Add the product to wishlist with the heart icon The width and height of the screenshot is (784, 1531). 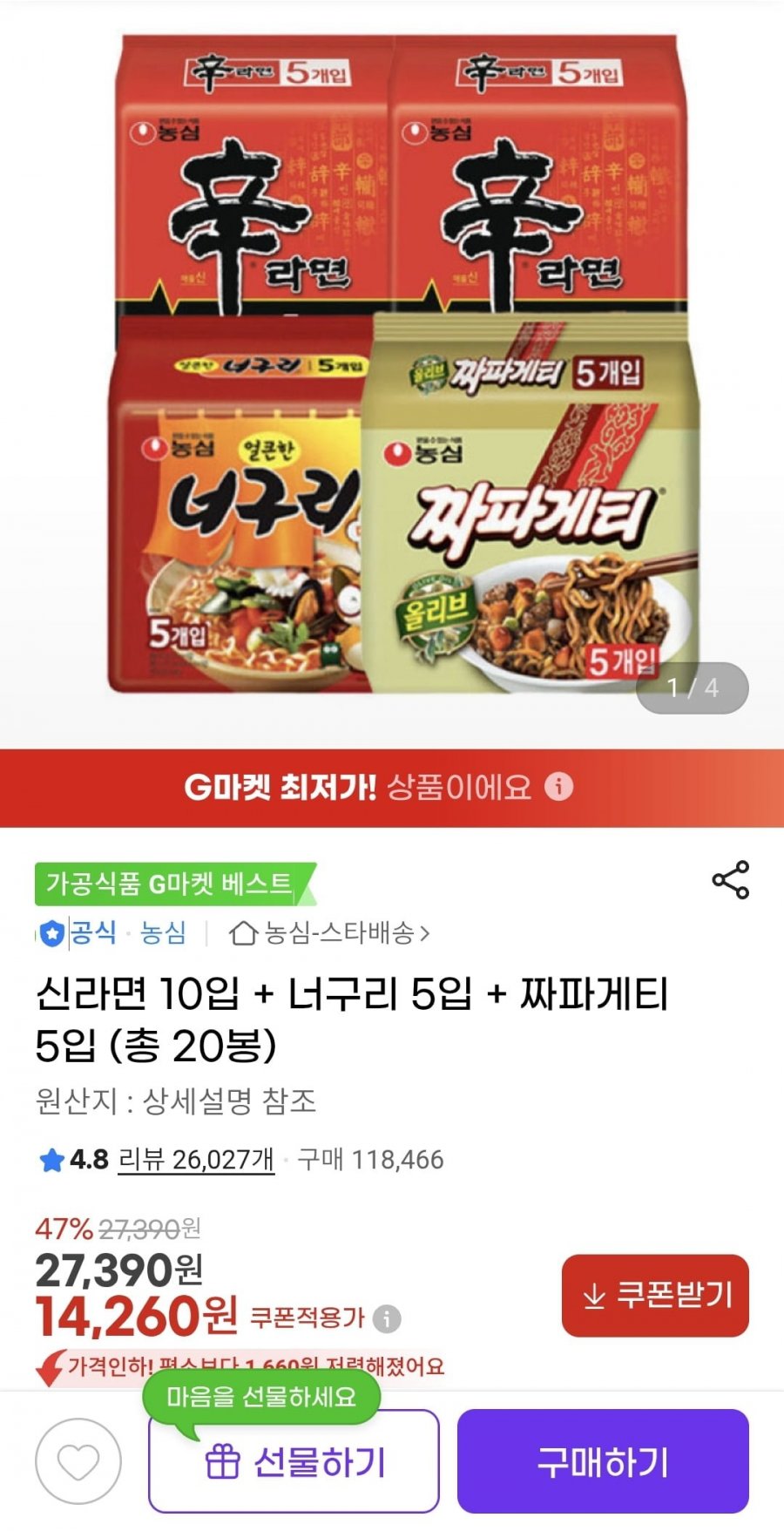78,1461
